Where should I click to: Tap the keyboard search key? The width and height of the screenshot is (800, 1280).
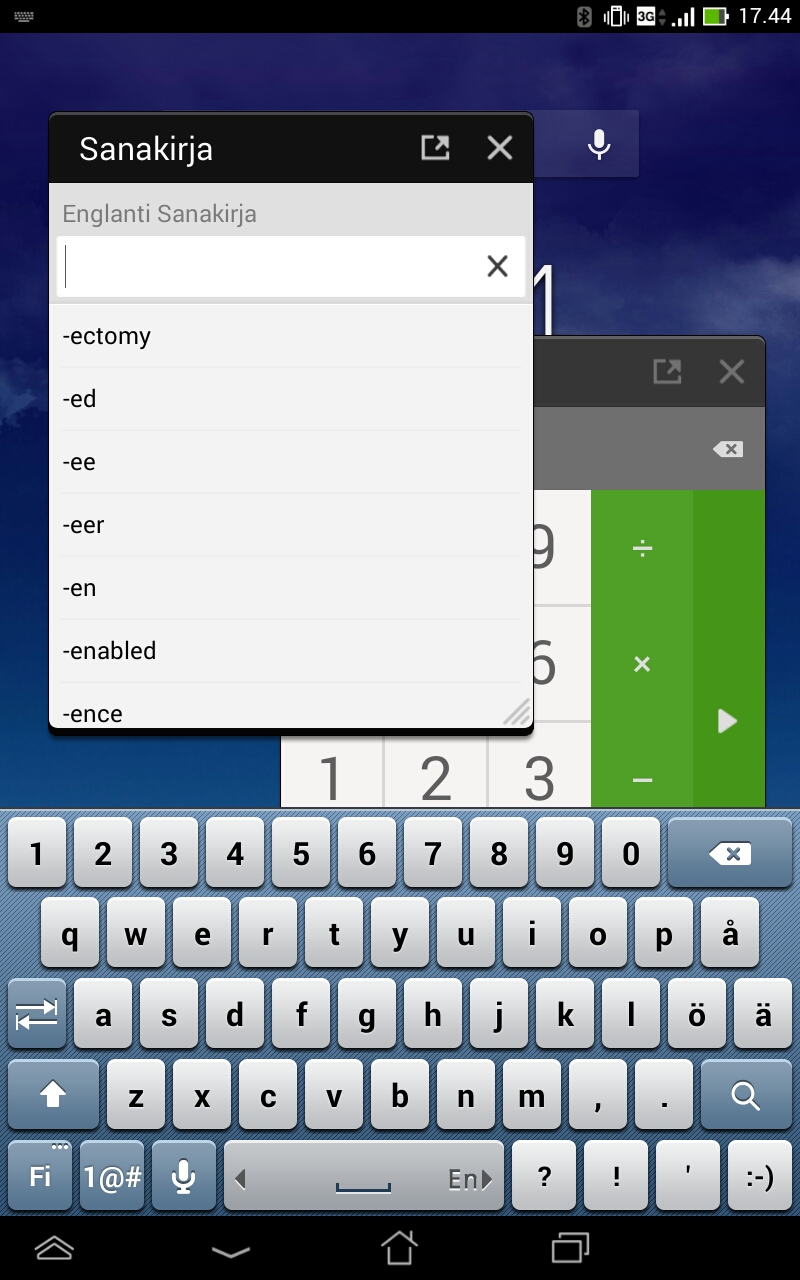(746, 1095)
